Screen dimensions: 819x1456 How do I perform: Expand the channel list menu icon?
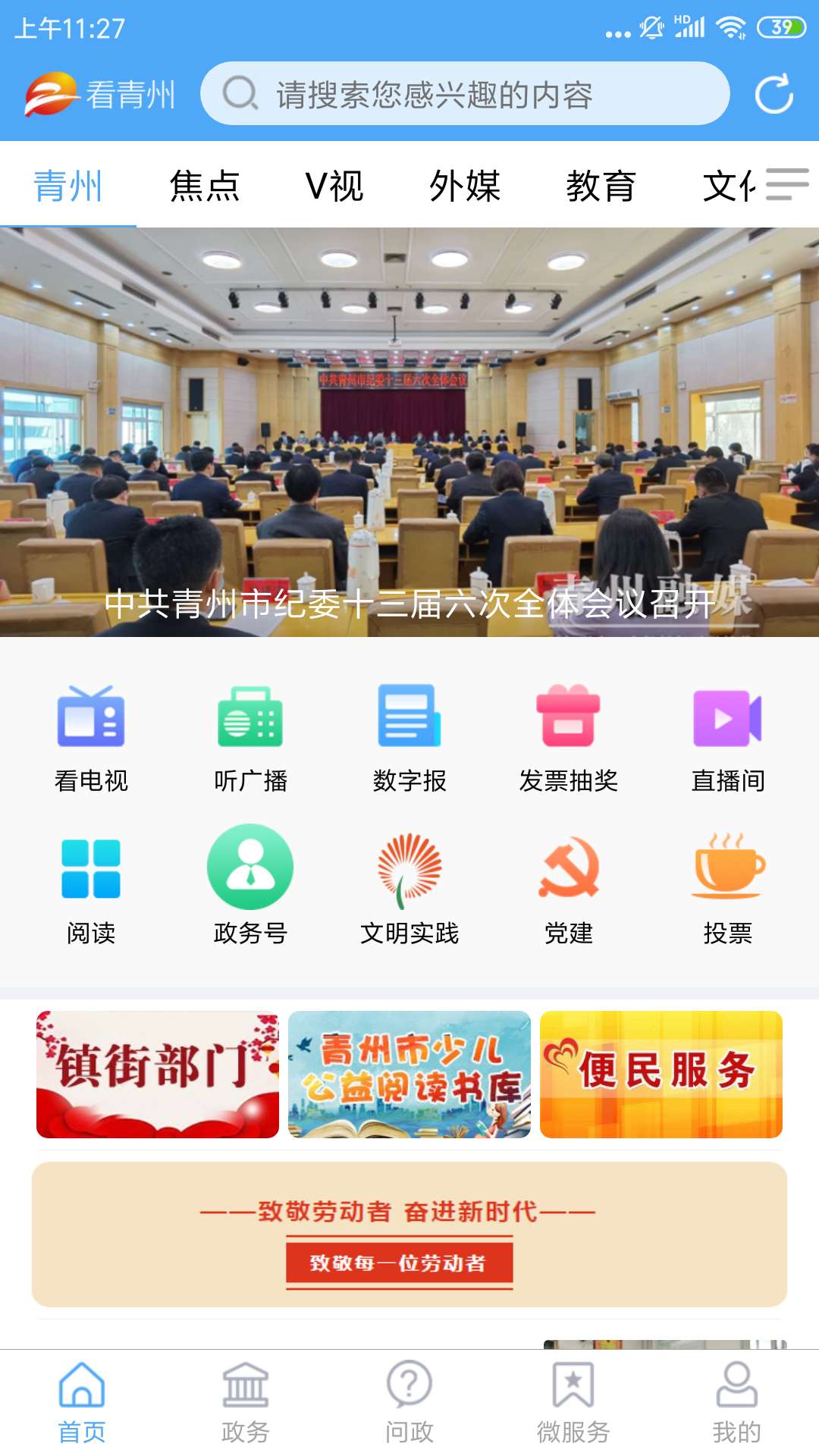[787, 184]
